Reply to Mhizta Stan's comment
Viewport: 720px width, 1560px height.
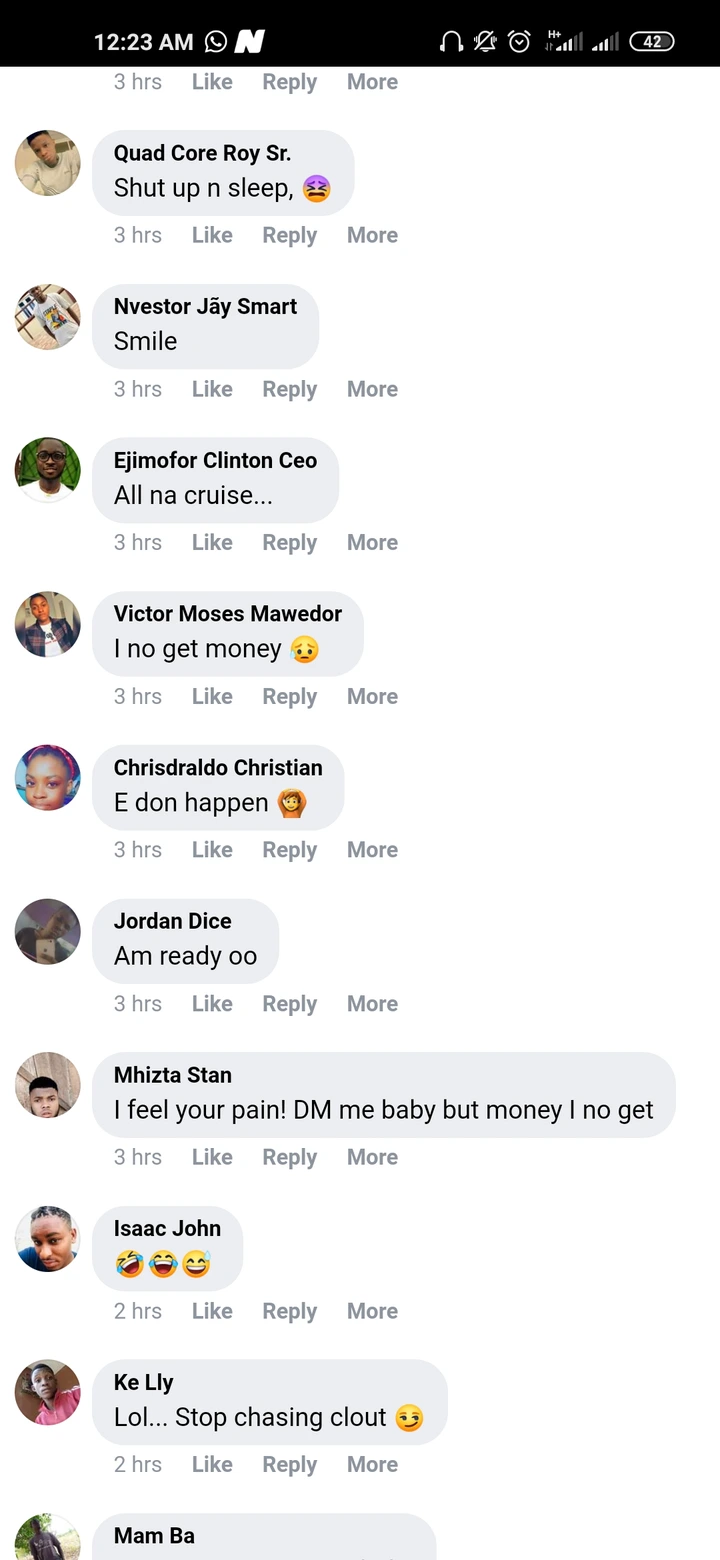[289, 1157]
